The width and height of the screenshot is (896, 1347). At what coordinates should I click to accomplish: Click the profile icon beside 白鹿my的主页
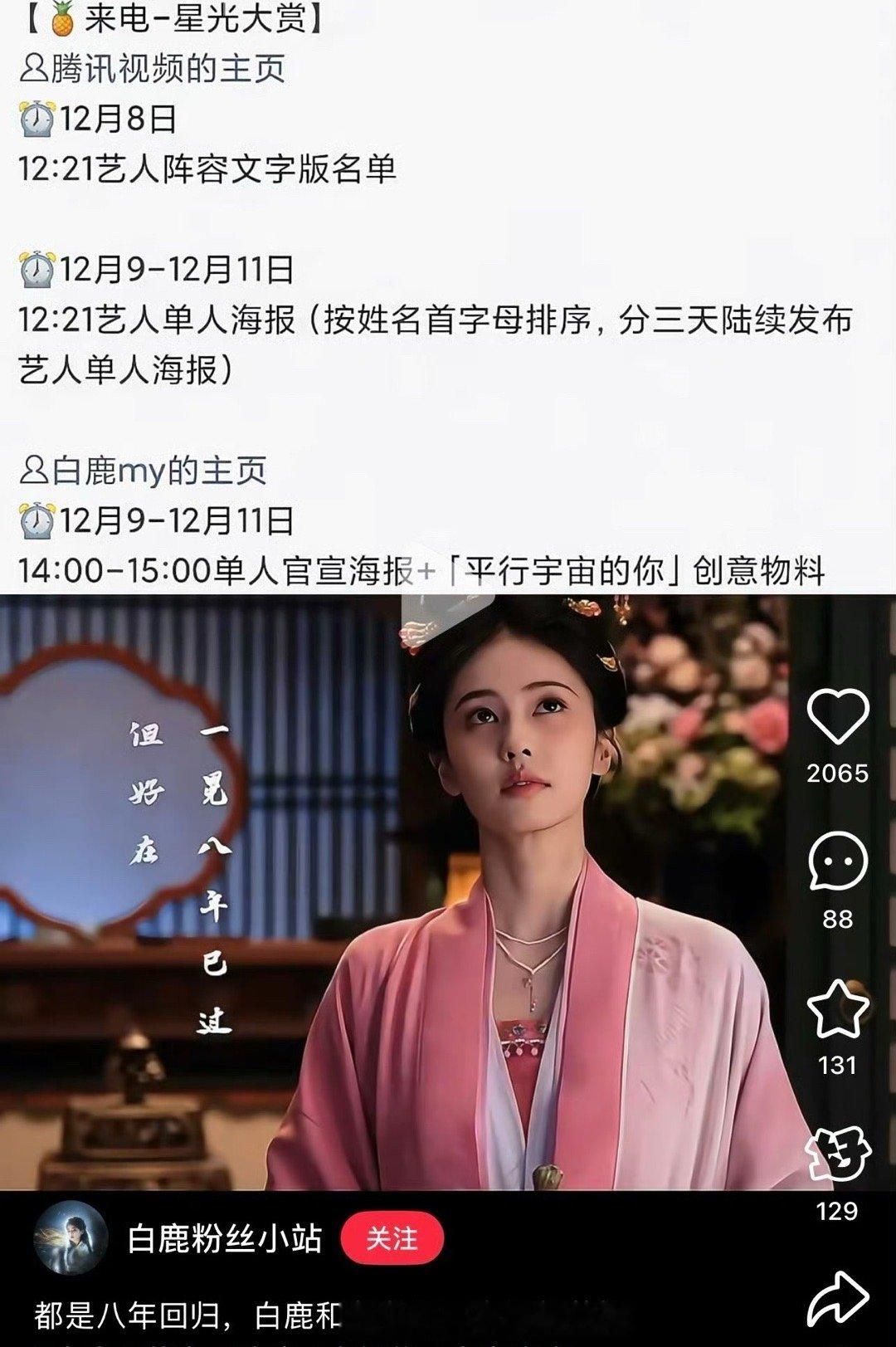(x=33, y=471)
